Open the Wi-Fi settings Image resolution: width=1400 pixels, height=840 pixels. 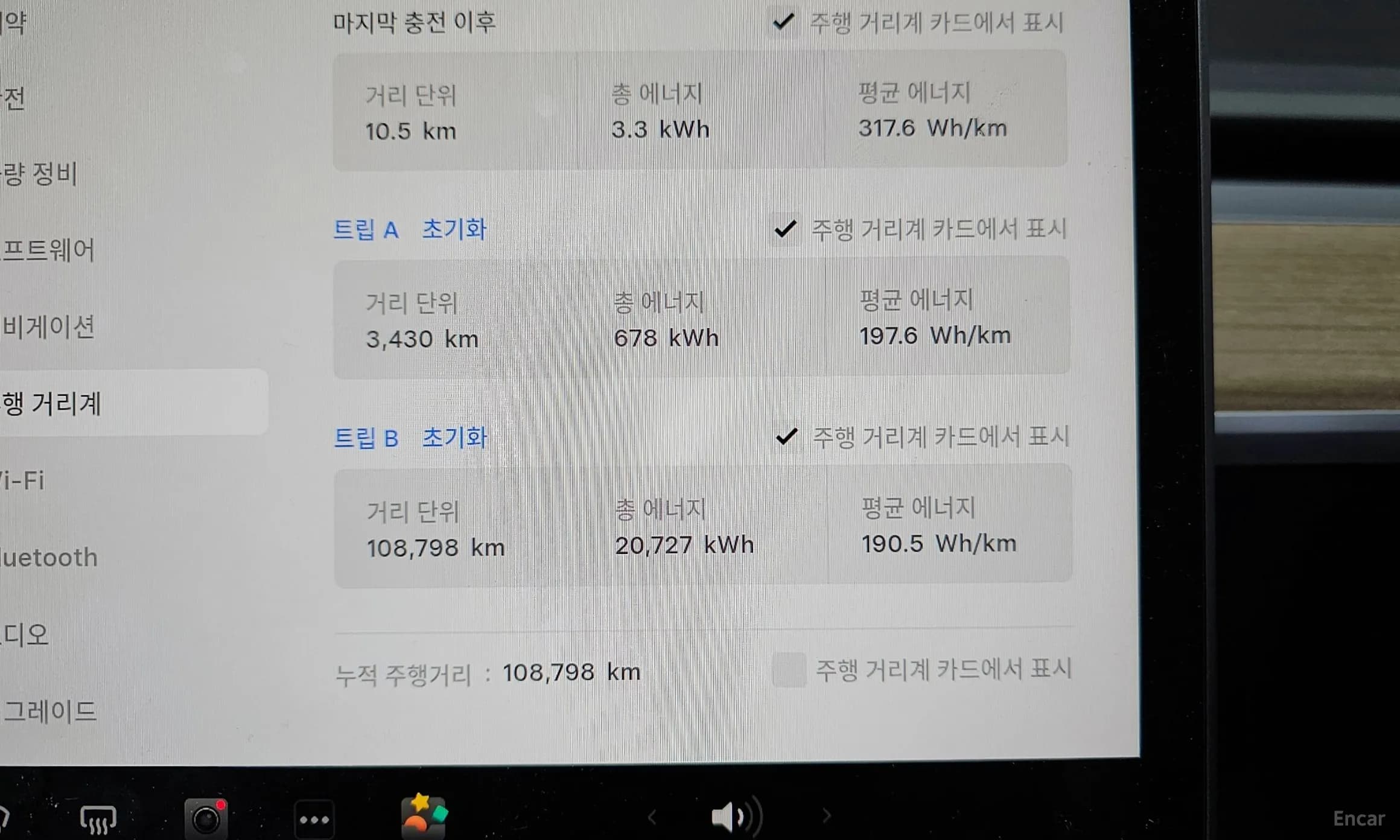[23, 481]
